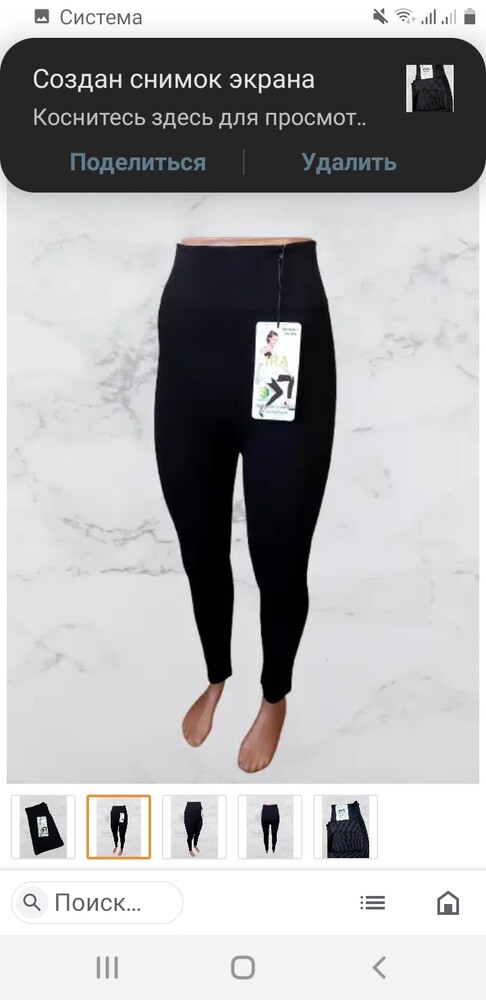This screenshot has height=1000, width=486.
Task: Select the third thumbnail photo
Action: click(195, 827)
